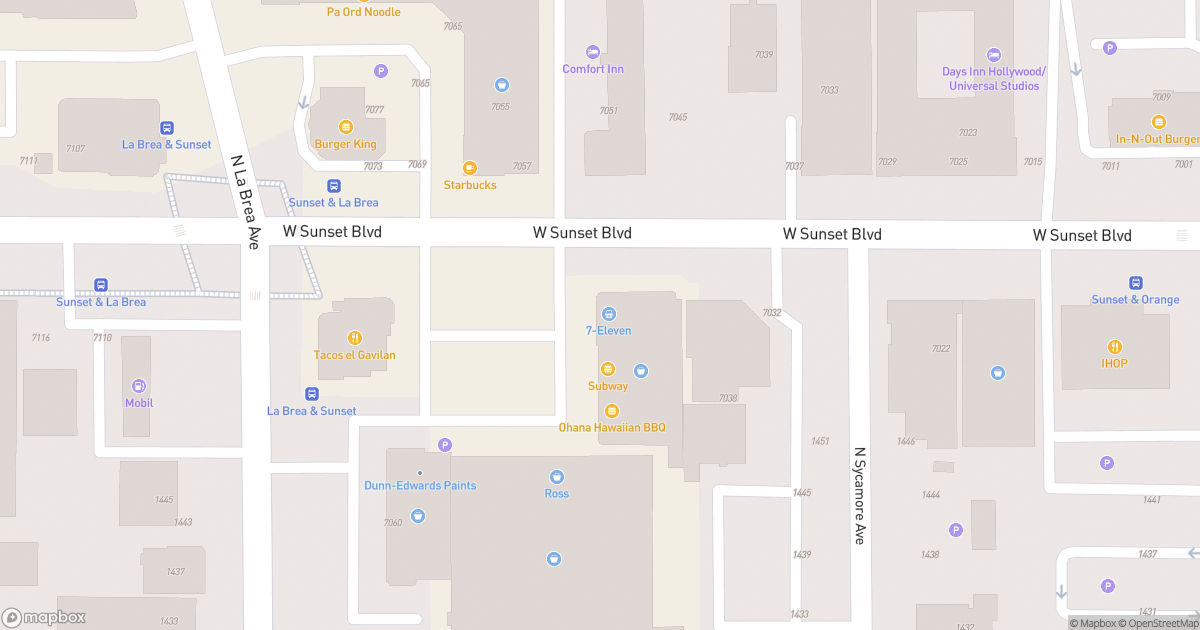Viewport: 1200px width, 630px height.
Task: Tap the Pa Ord Noodle label
Action: click(x=363, y=12)
